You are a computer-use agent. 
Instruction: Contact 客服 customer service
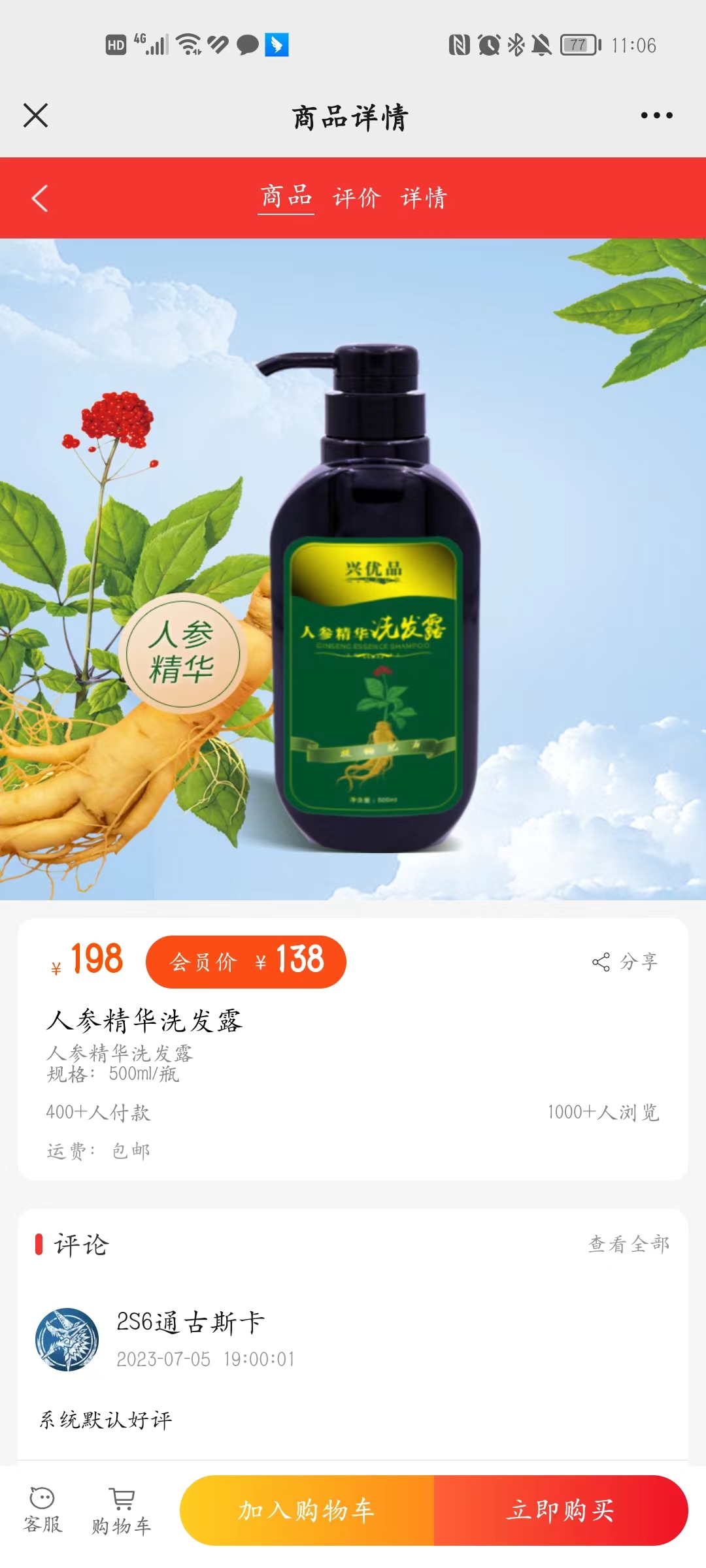(42, 1510)
